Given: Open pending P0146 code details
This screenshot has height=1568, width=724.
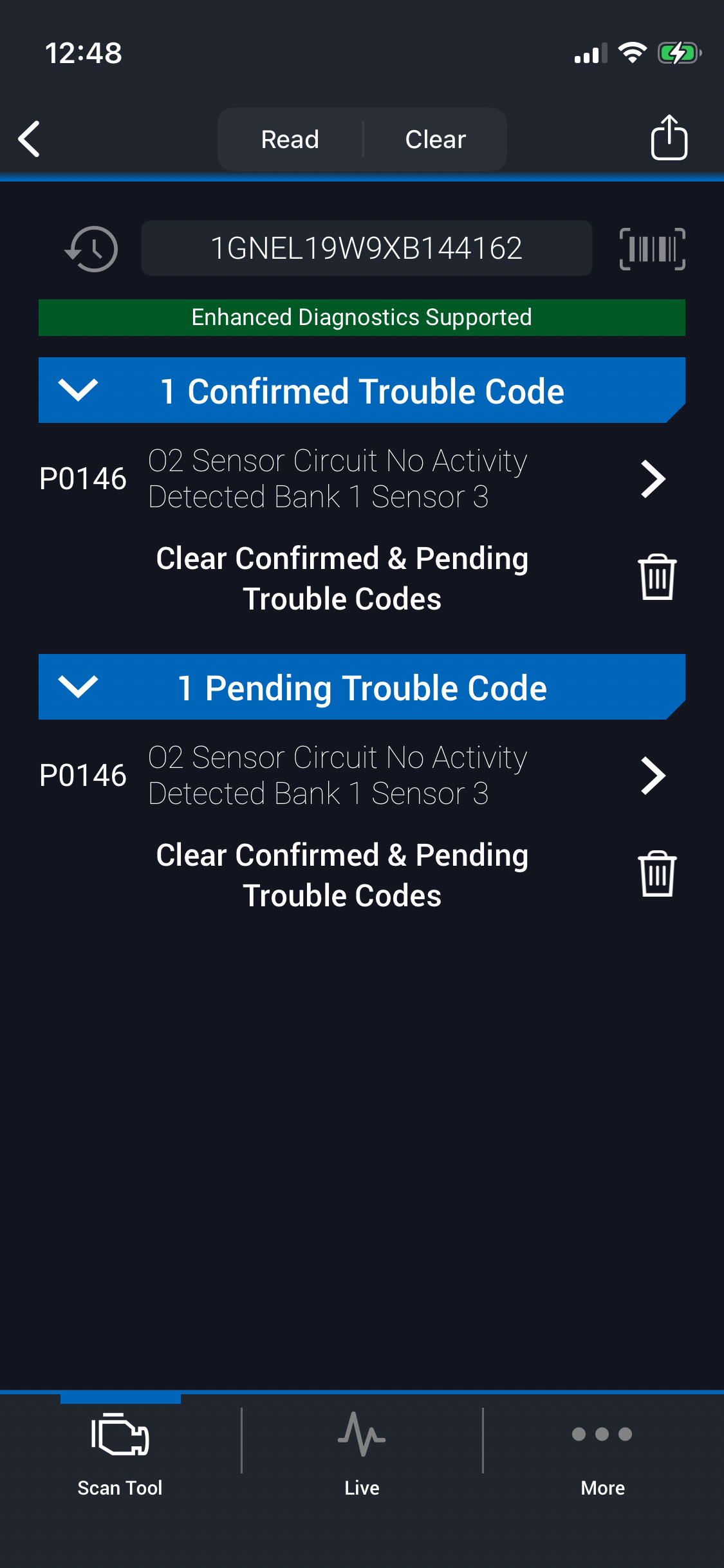Looking at the screenshot, I should pyautogui.click(x=653, y=776).
